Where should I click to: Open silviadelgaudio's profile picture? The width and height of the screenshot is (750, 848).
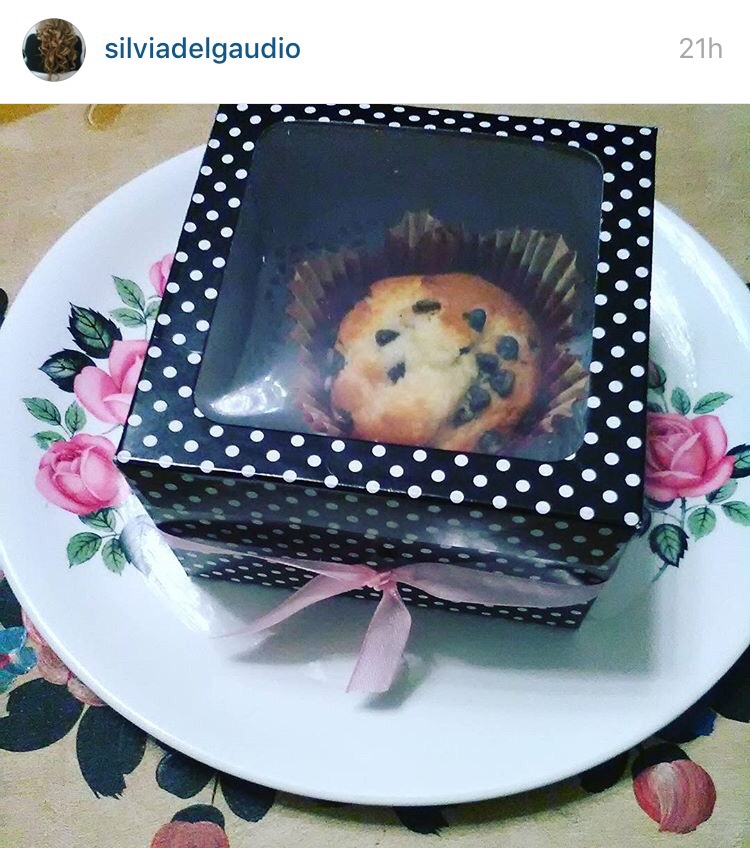(53, 49)
